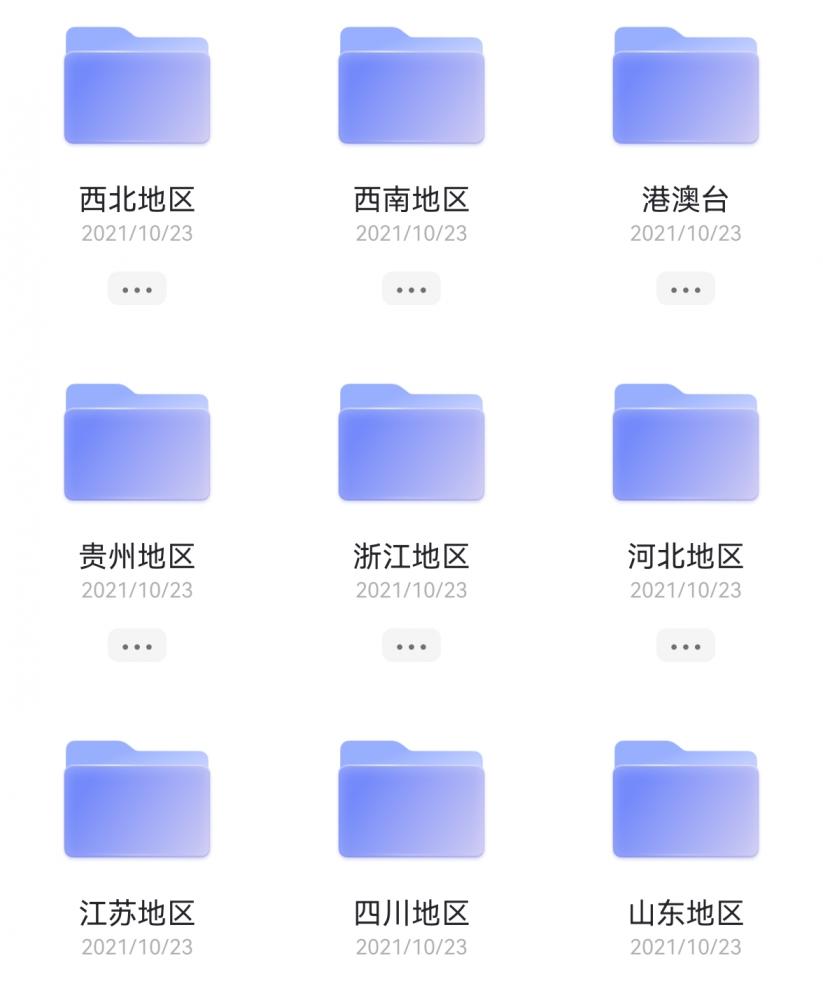Click the date under 贵州地区
Image resolution: width=823 pixels, height=981 pixels.
(137, 591)
